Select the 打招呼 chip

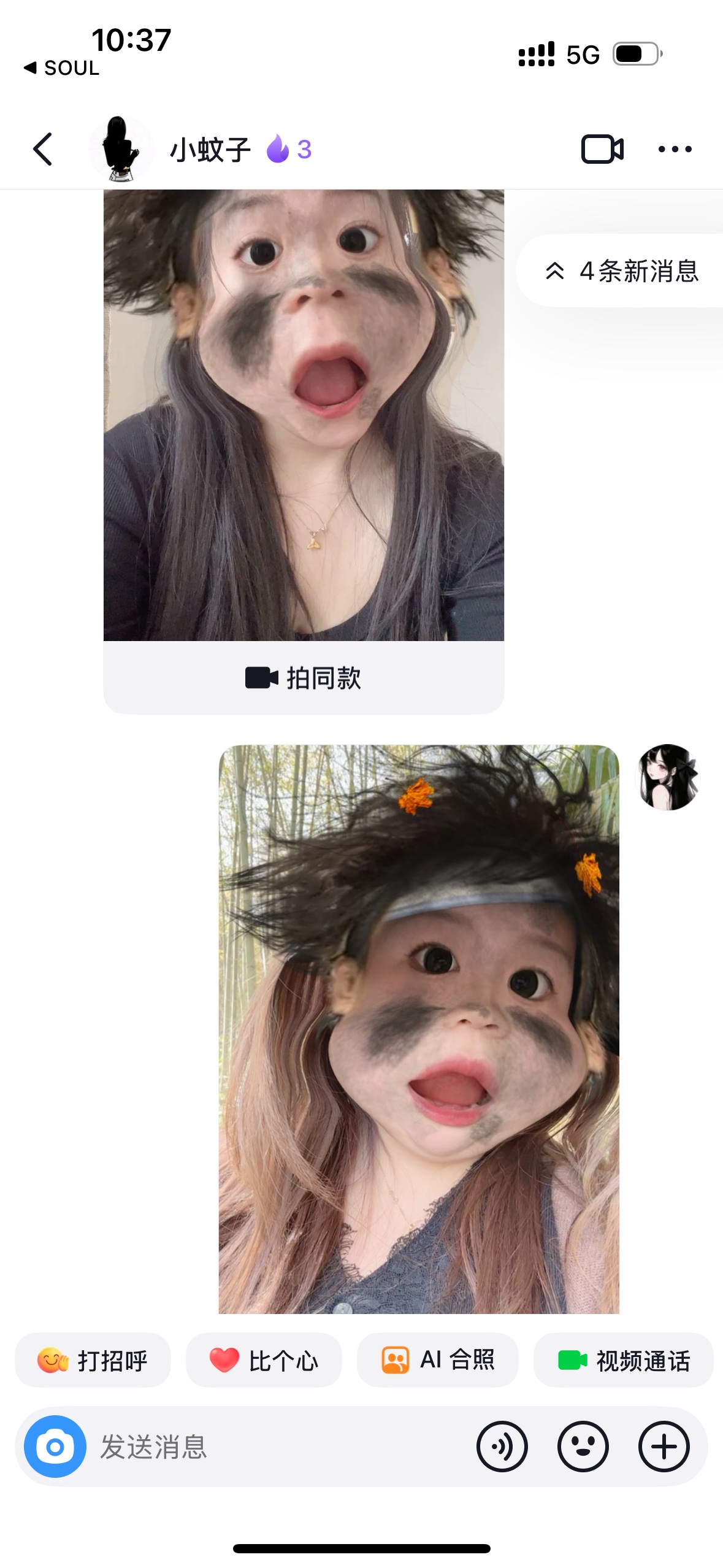(x=93, y=1360)
